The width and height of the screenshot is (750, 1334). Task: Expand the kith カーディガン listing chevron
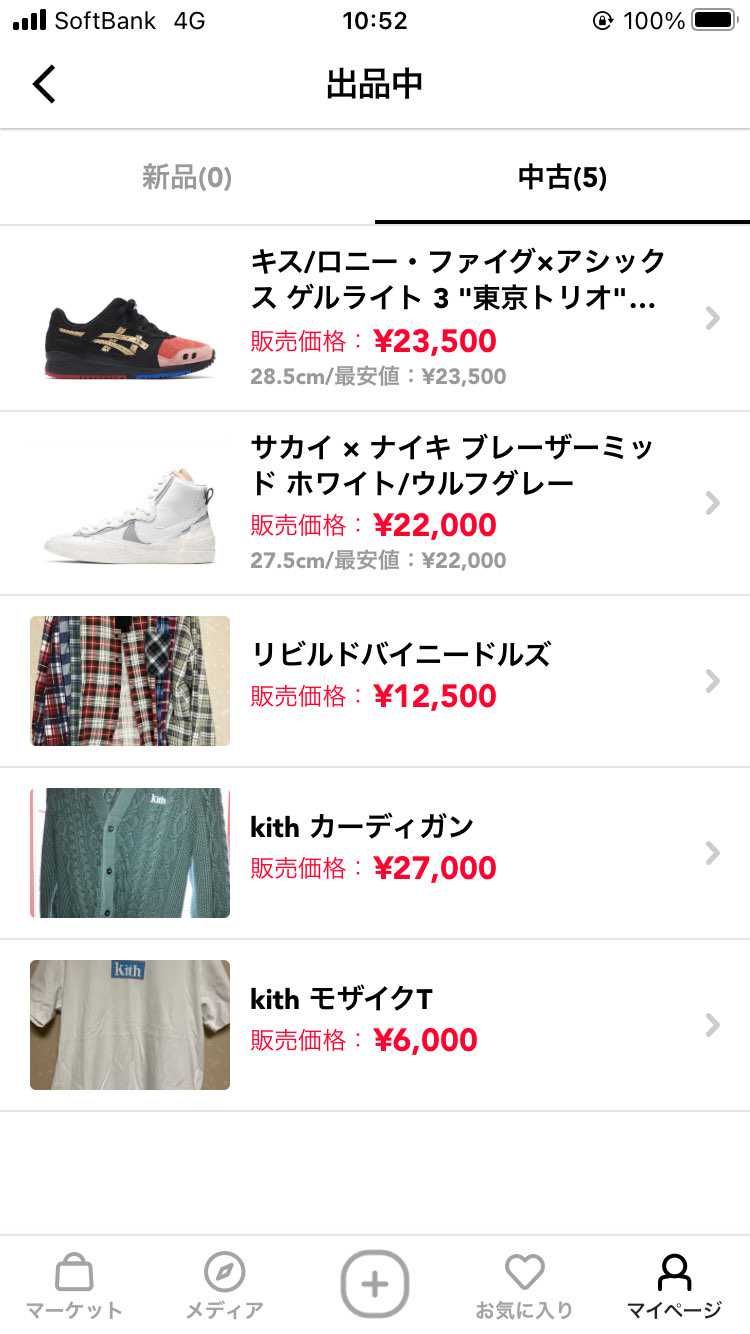coord(712,852)
